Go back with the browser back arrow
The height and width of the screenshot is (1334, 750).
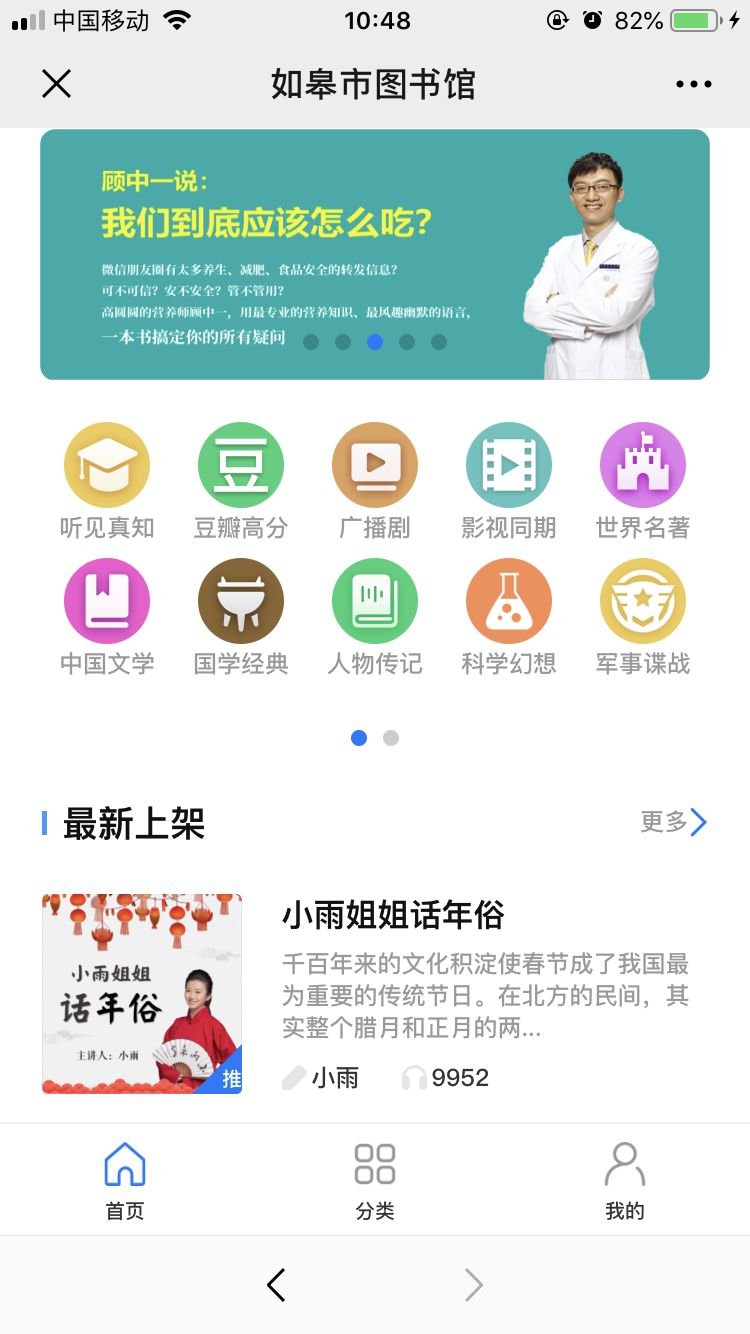tap(277, 1285)
